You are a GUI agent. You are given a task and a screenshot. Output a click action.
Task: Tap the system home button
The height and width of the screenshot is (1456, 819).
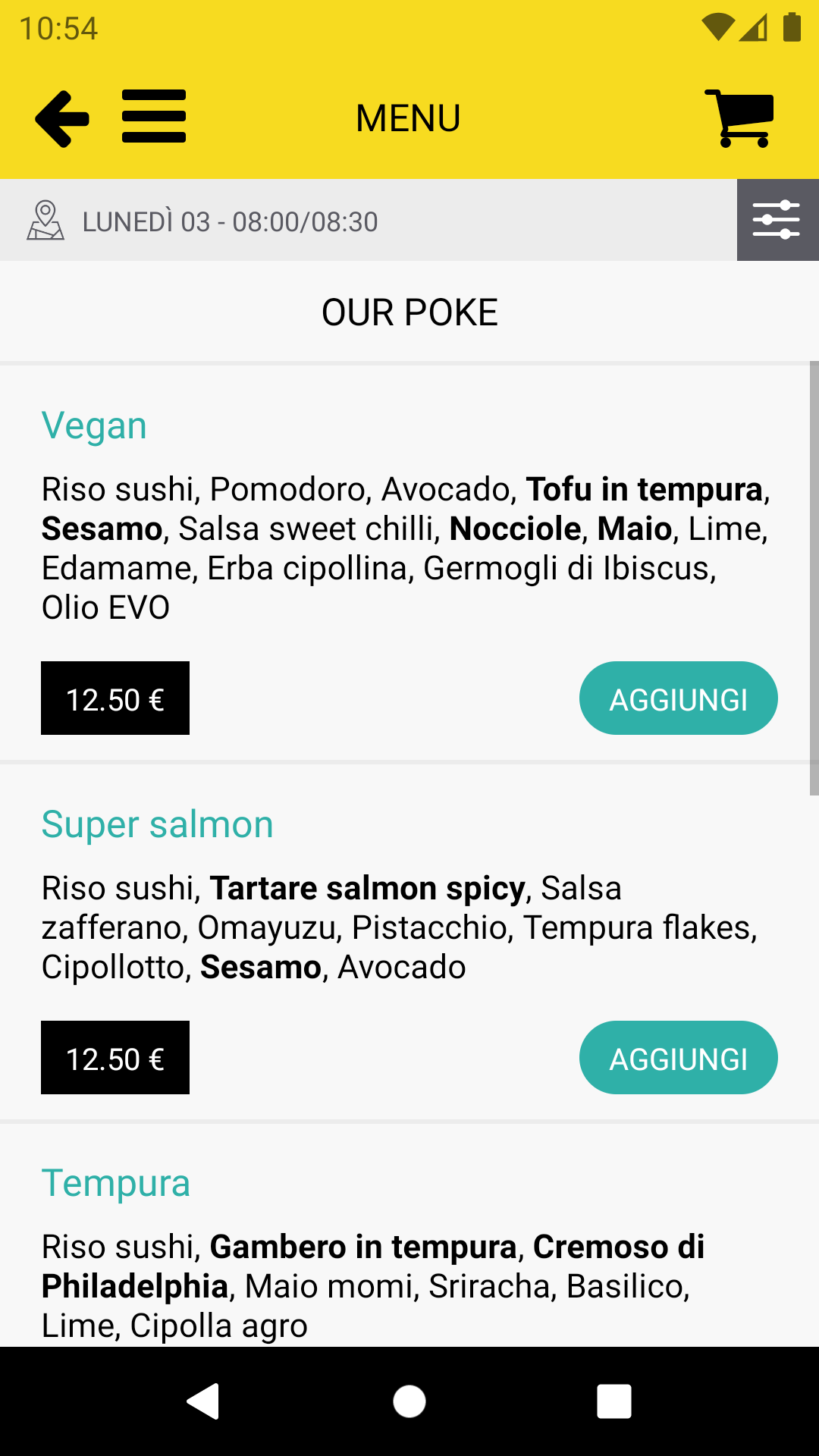(409, 1401)
